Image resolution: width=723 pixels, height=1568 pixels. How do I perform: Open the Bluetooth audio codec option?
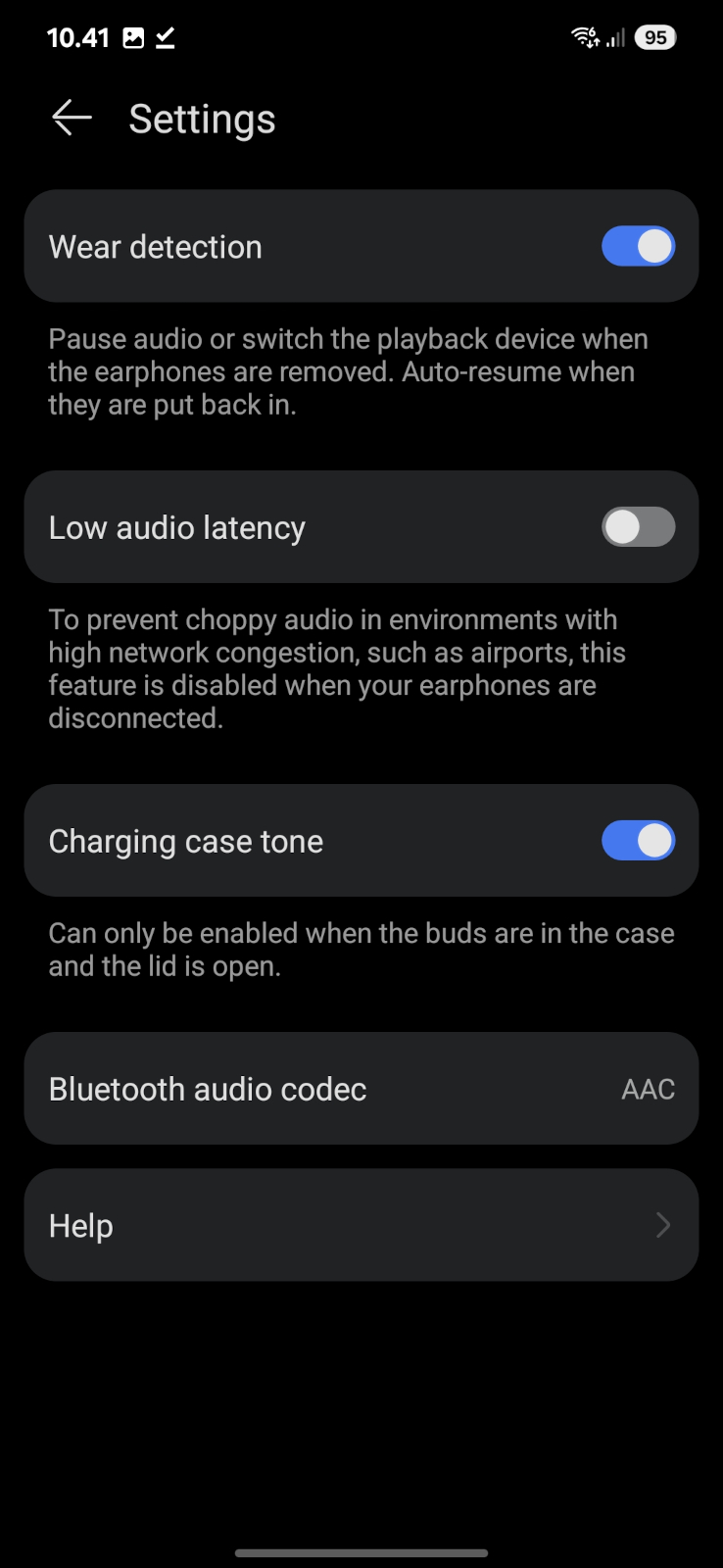pyautogui.click(x=361, y=1089)
